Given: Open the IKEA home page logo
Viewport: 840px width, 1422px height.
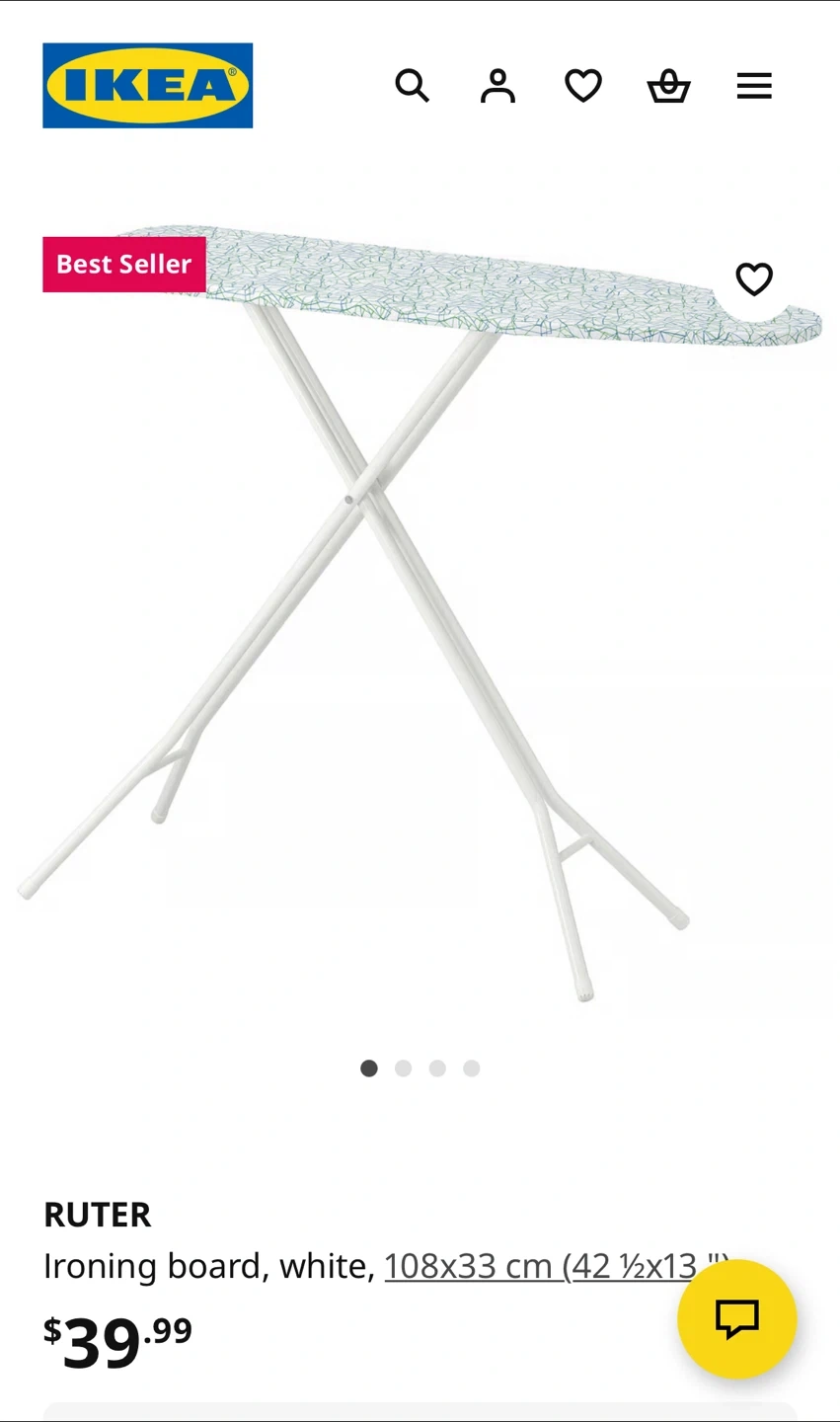Looking at the screenshot, I should point(148,85).
